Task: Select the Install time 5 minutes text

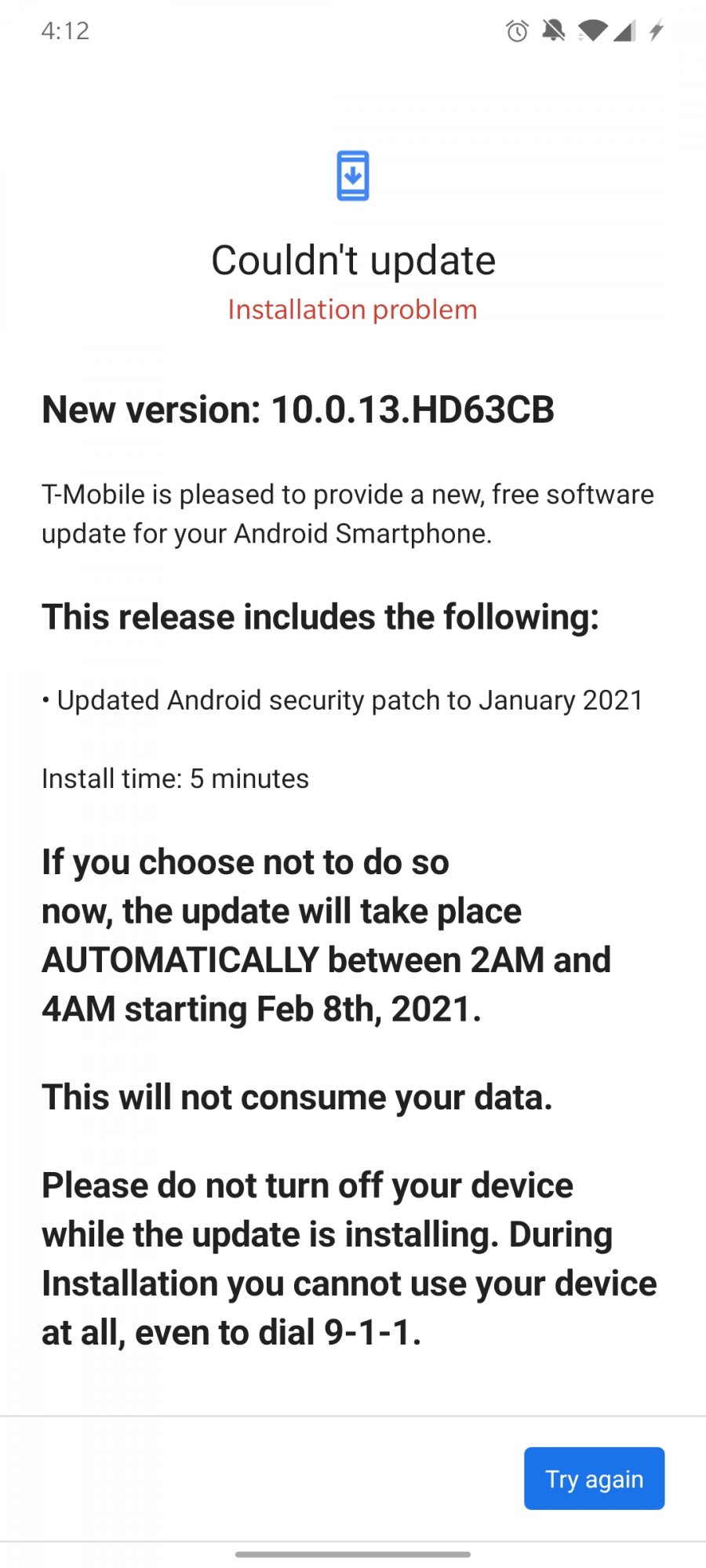Action: (x=176, y=779)
